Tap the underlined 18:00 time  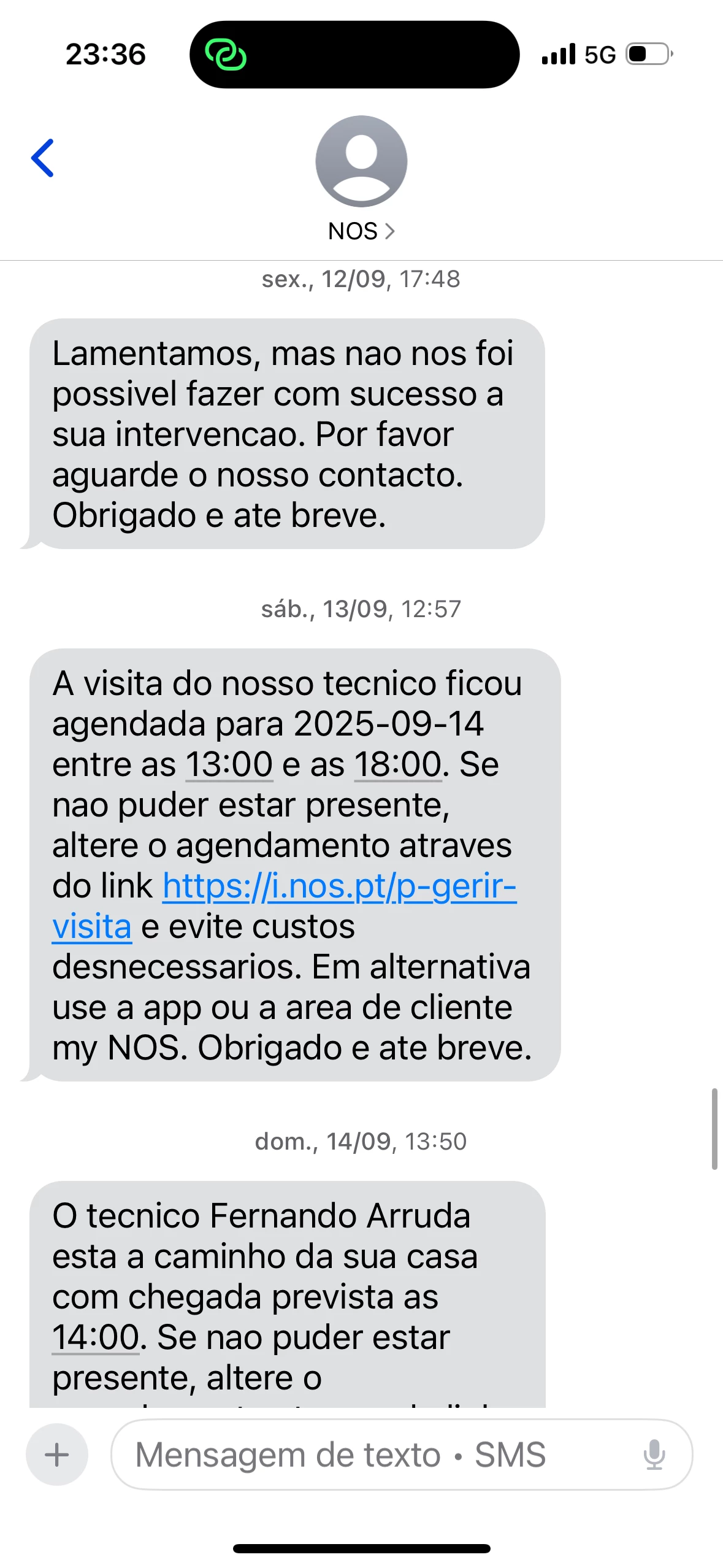coord(398,765)
